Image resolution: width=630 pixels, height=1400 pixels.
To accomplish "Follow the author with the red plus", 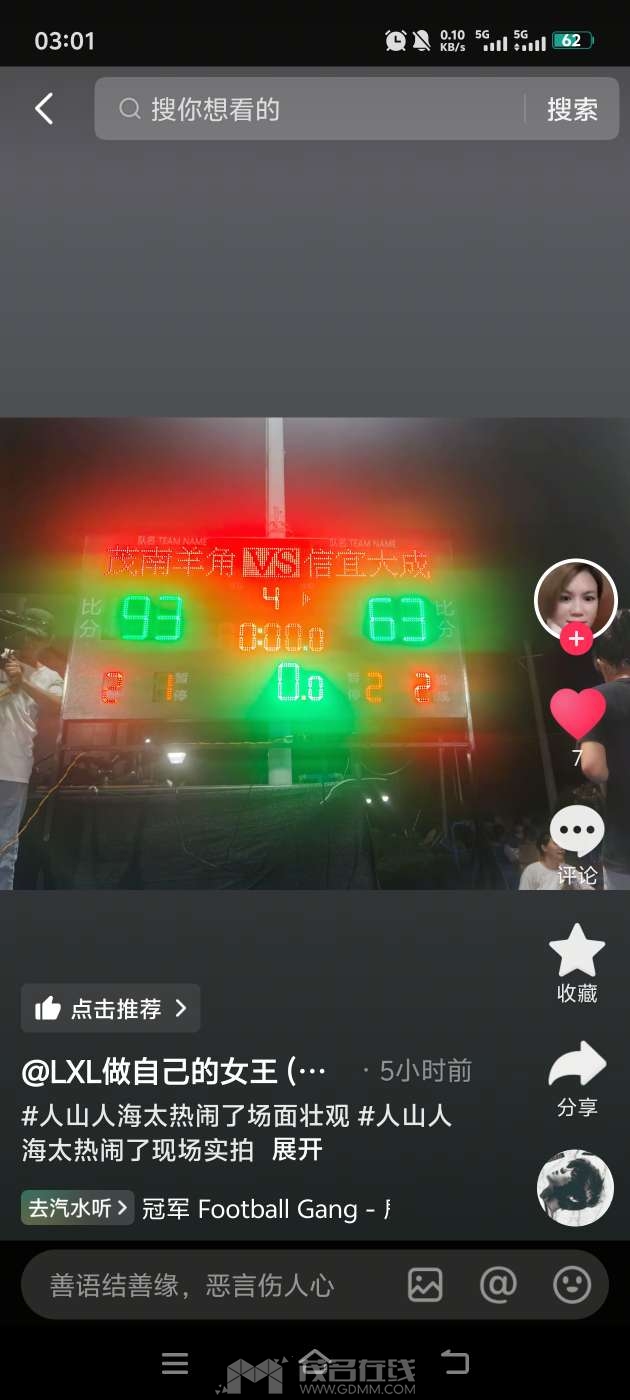I will coord(576,638).
